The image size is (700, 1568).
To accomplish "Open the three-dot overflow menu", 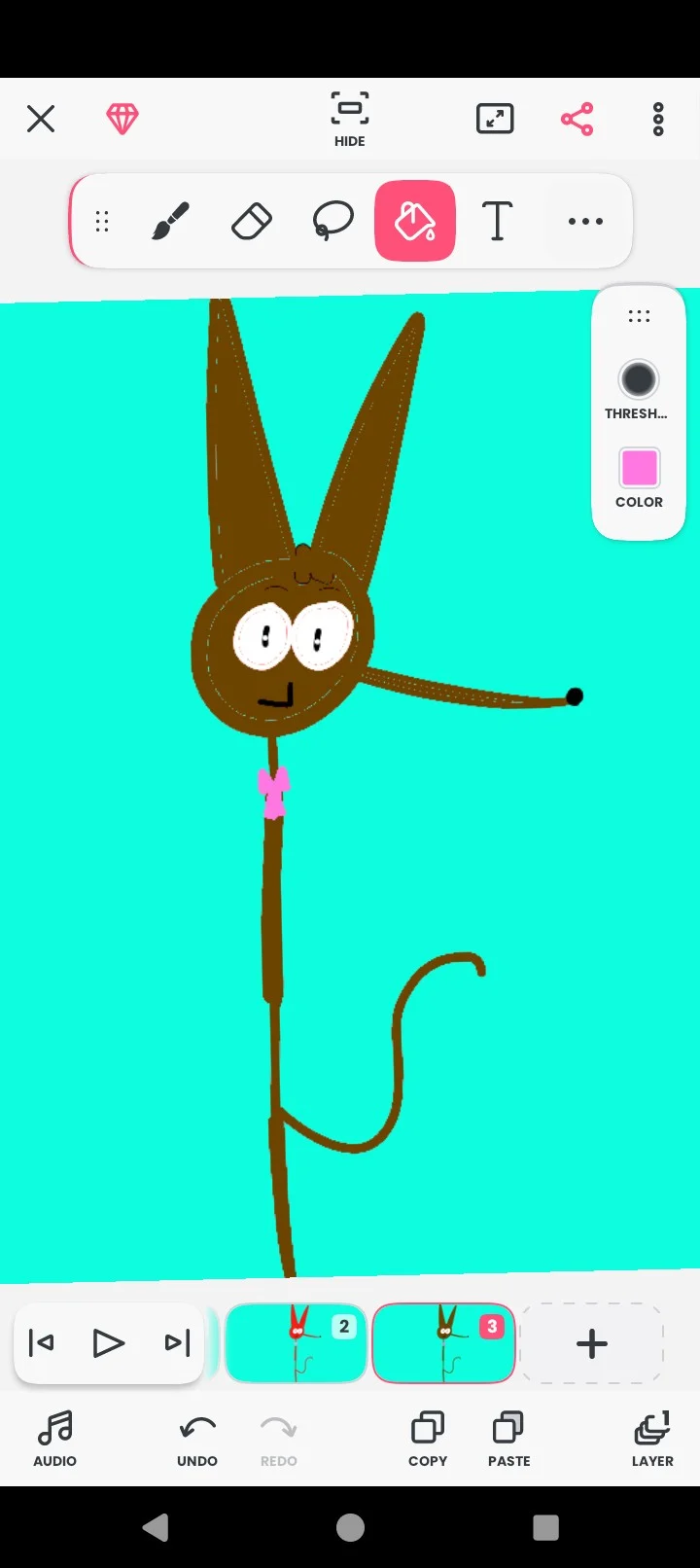I will (x=658, y=119).
